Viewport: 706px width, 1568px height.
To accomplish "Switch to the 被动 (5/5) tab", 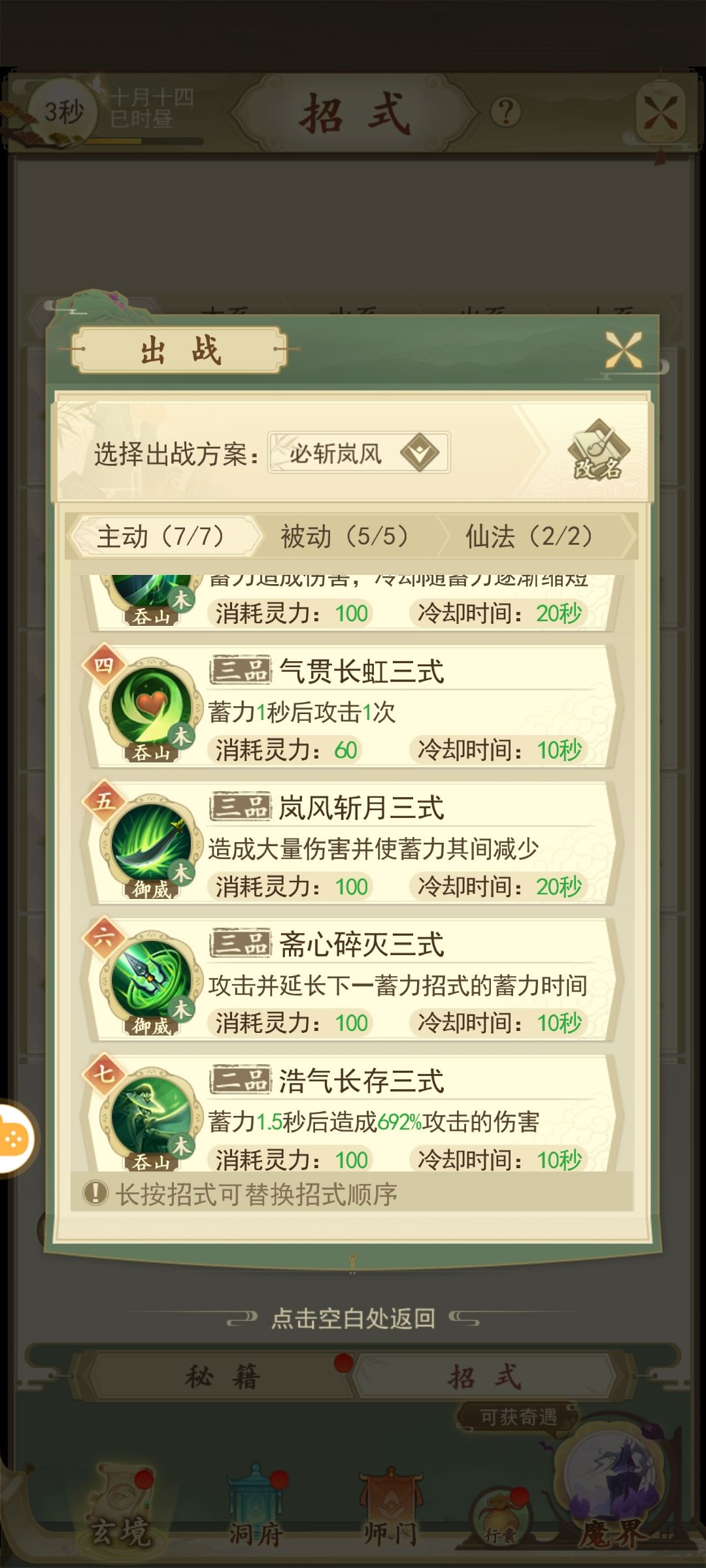I will [x=345, y=536].
